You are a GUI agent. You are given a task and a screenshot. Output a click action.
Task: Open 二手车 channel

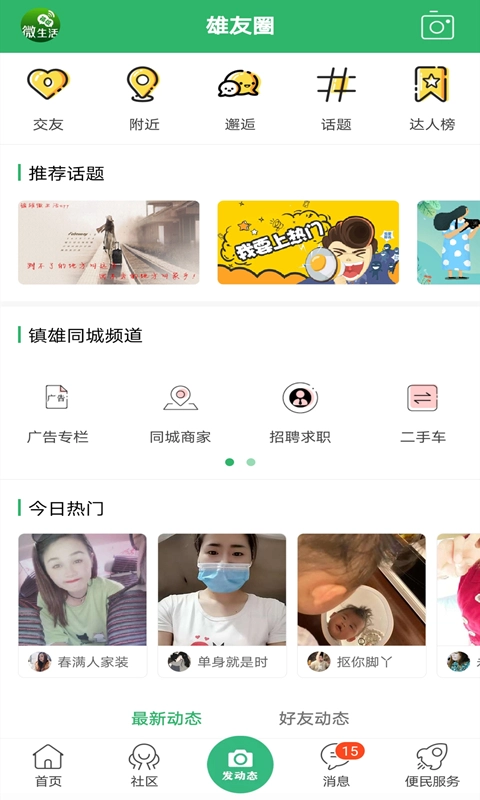[423, 414]
